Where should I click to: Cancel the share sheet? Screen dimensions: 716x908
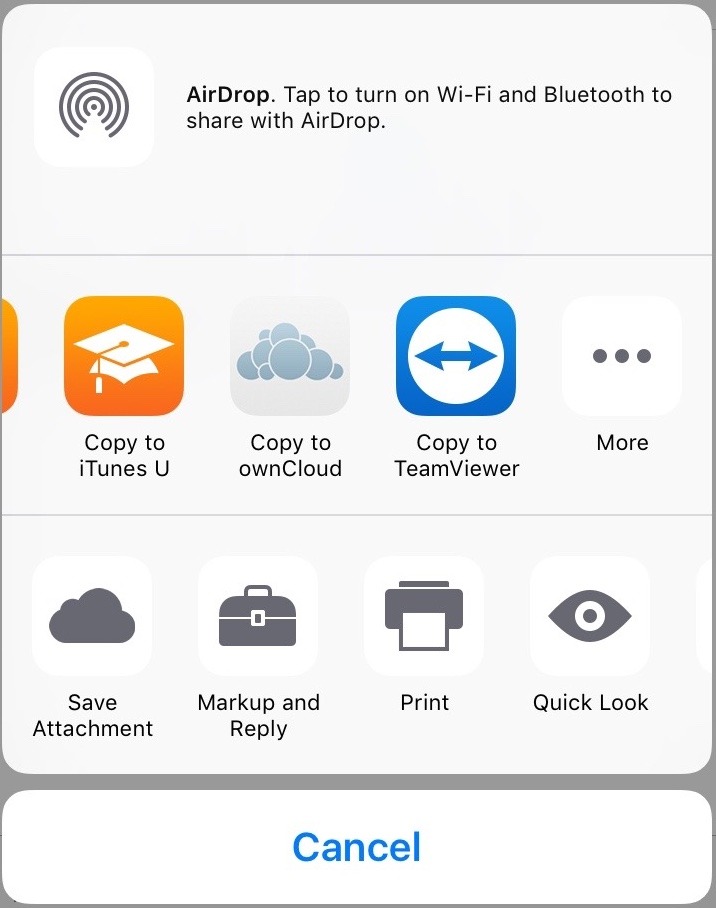357,847
